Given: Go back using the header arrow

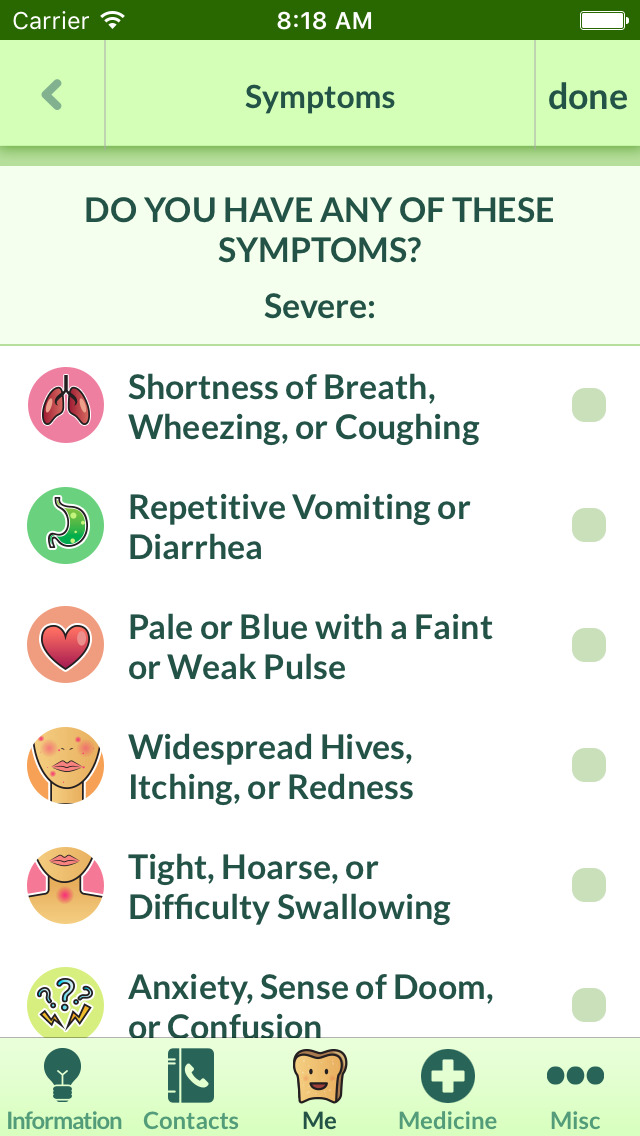Looking at the screenshot, I should [52, 96].
